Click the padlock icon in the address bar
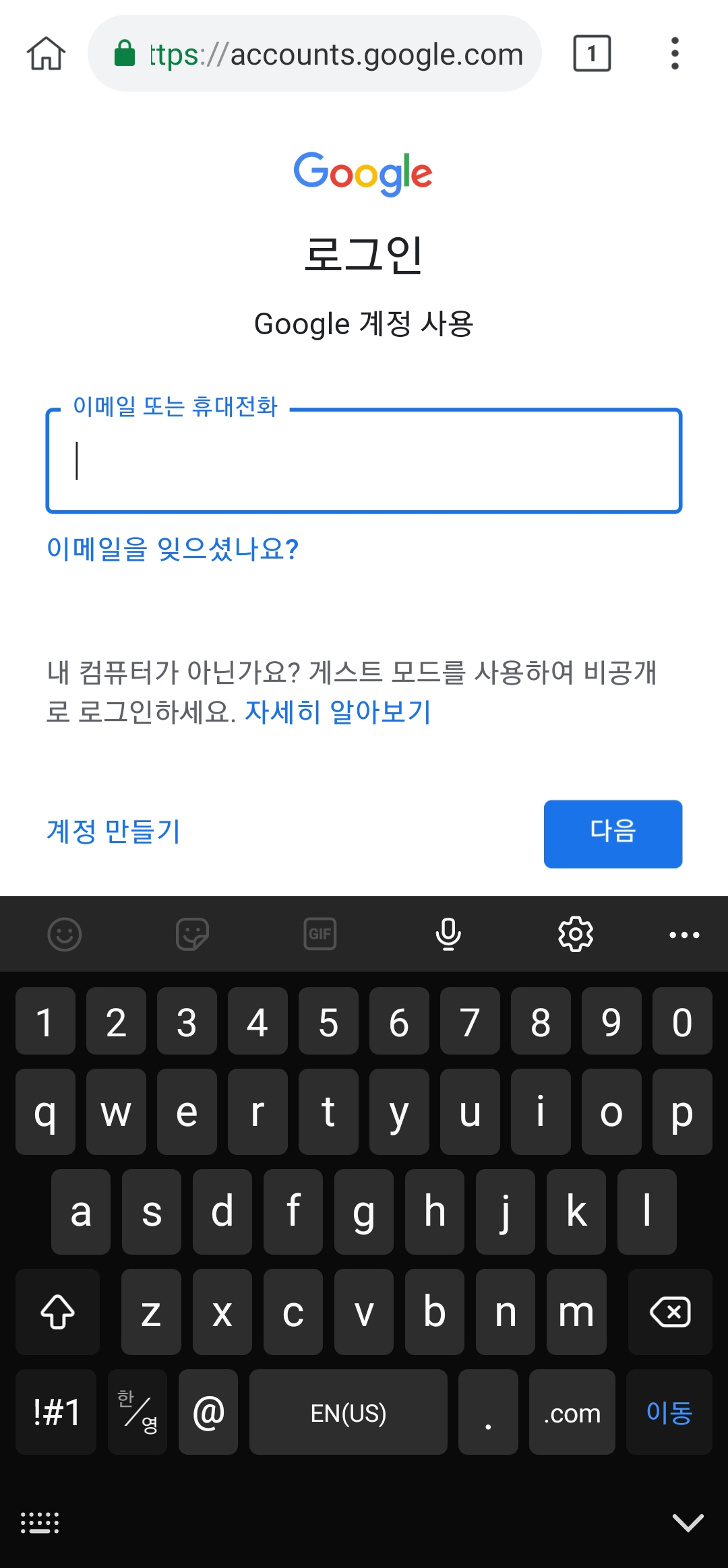The image size is (728, 1568). [125, 54]
